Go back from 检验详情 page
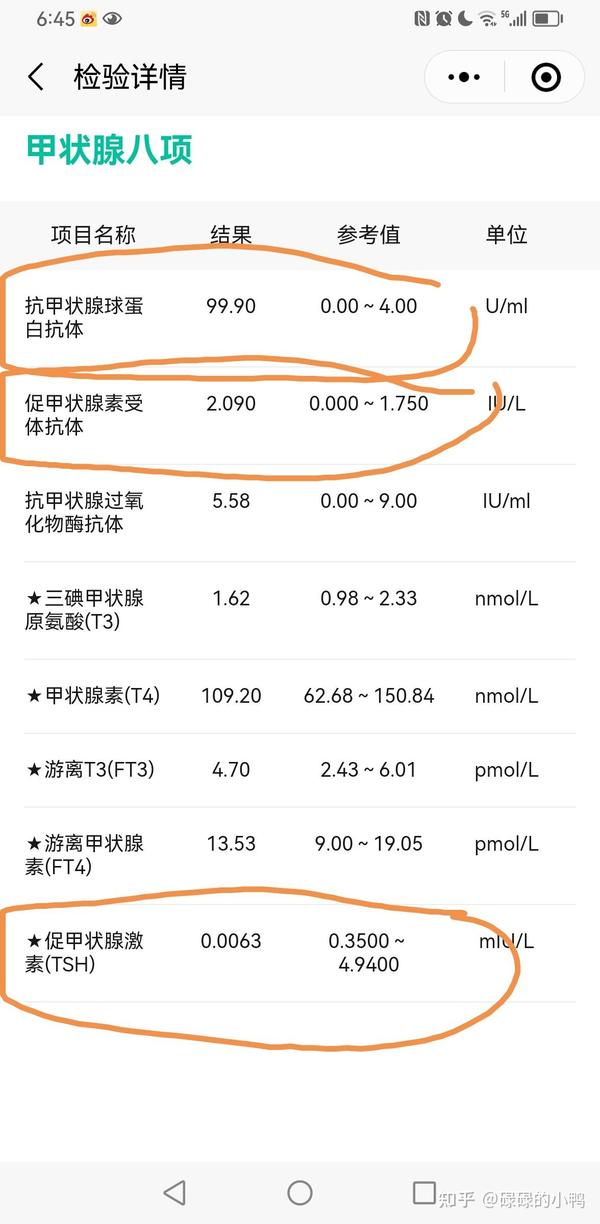This screenshot has width=600, height=1224. tap(36, 77)
